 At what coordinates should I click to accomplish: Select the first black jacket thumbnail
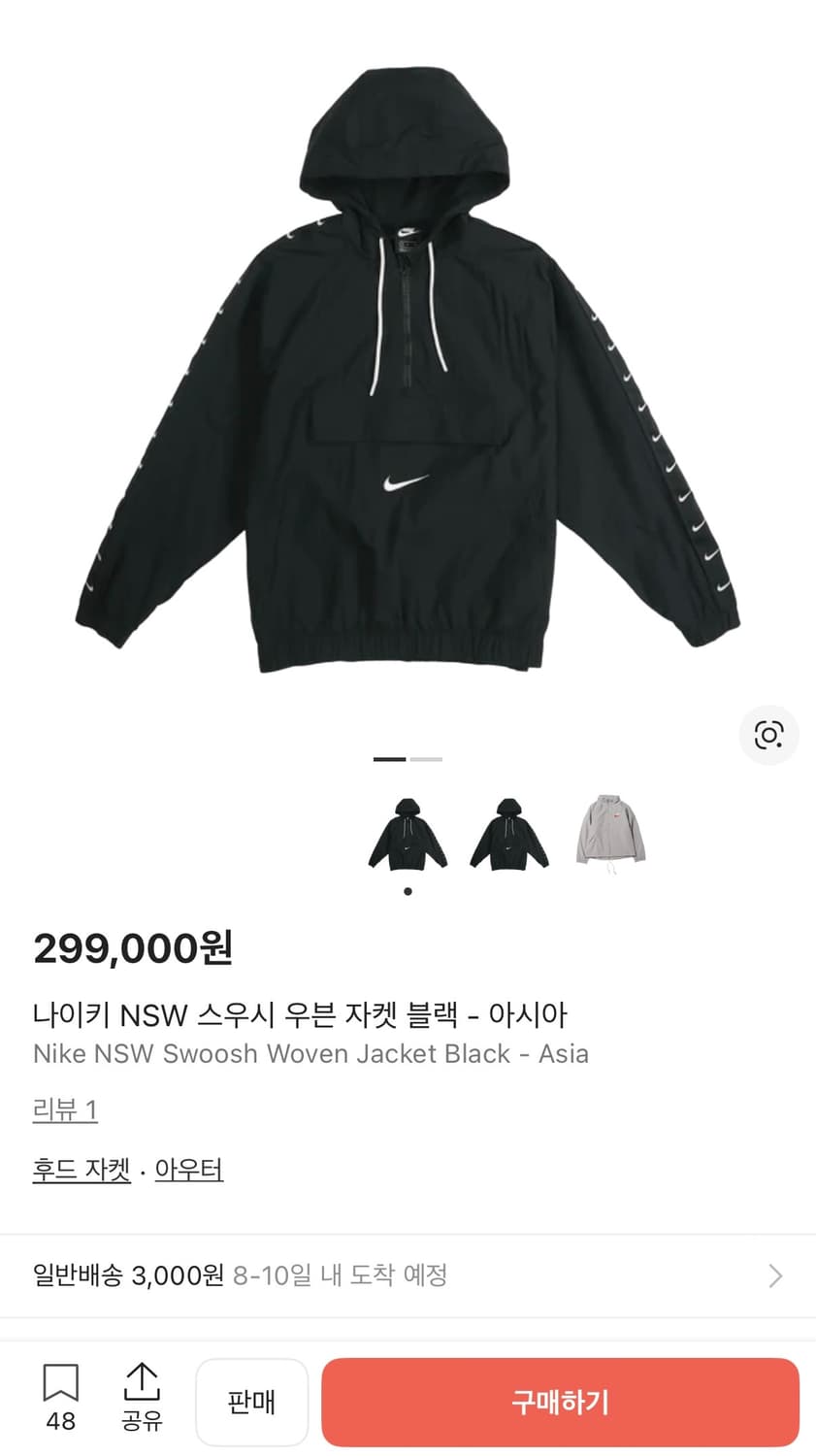408,835
